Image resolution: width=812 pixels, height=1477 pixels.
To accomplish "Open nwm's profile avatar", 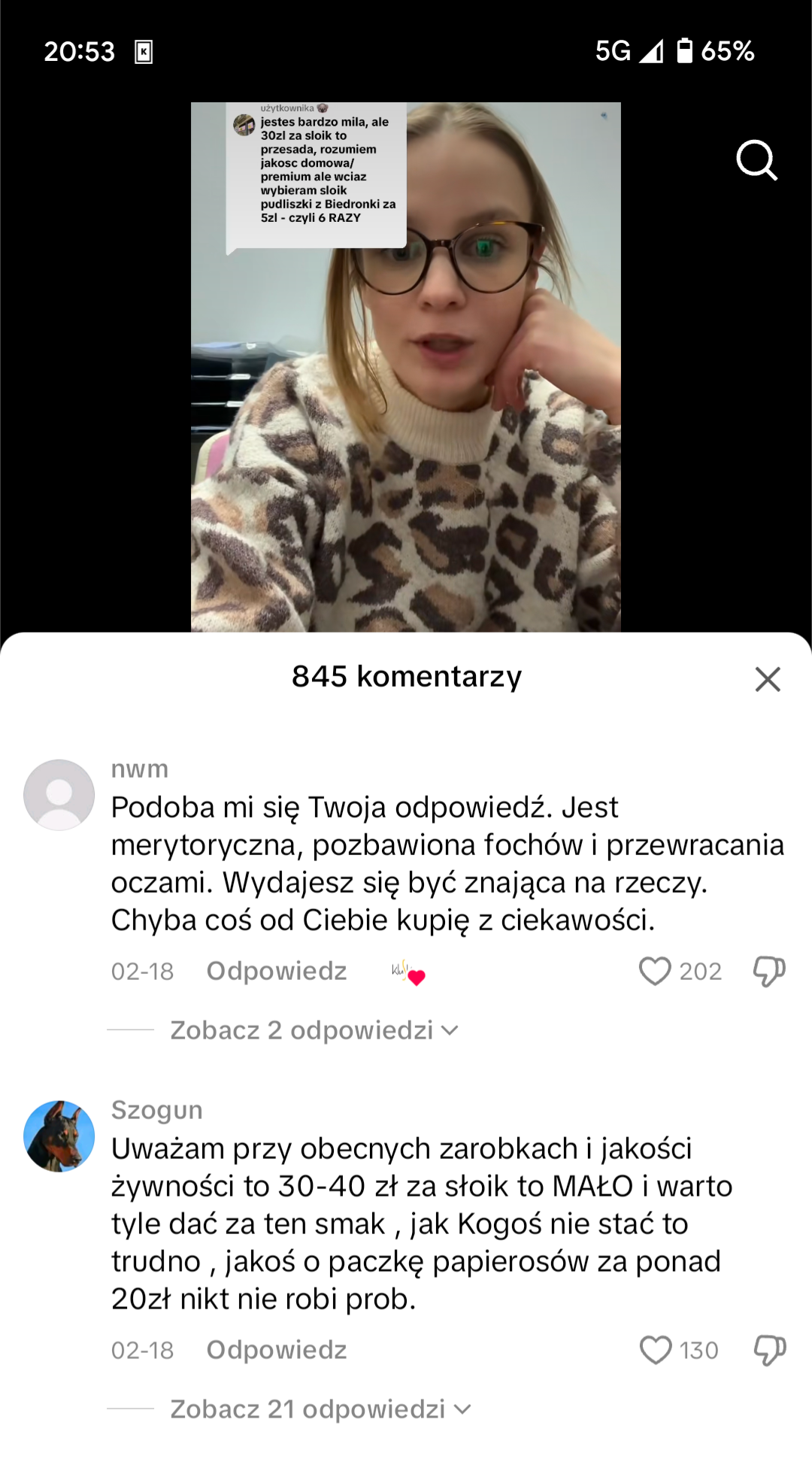I will point(59,795).
